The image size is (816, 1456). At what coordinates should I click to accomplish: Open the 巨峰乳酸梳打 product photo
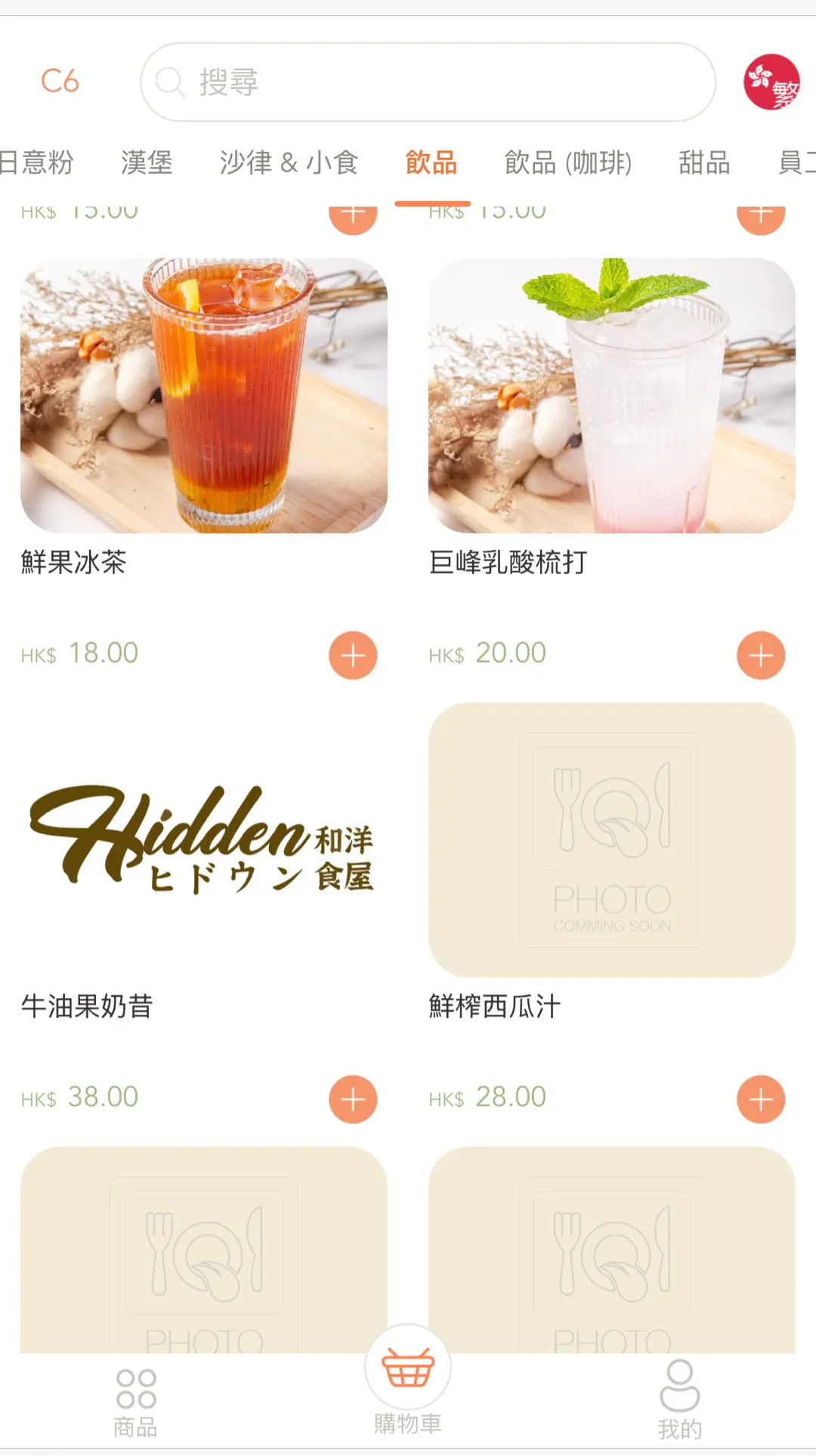(611, 395)
